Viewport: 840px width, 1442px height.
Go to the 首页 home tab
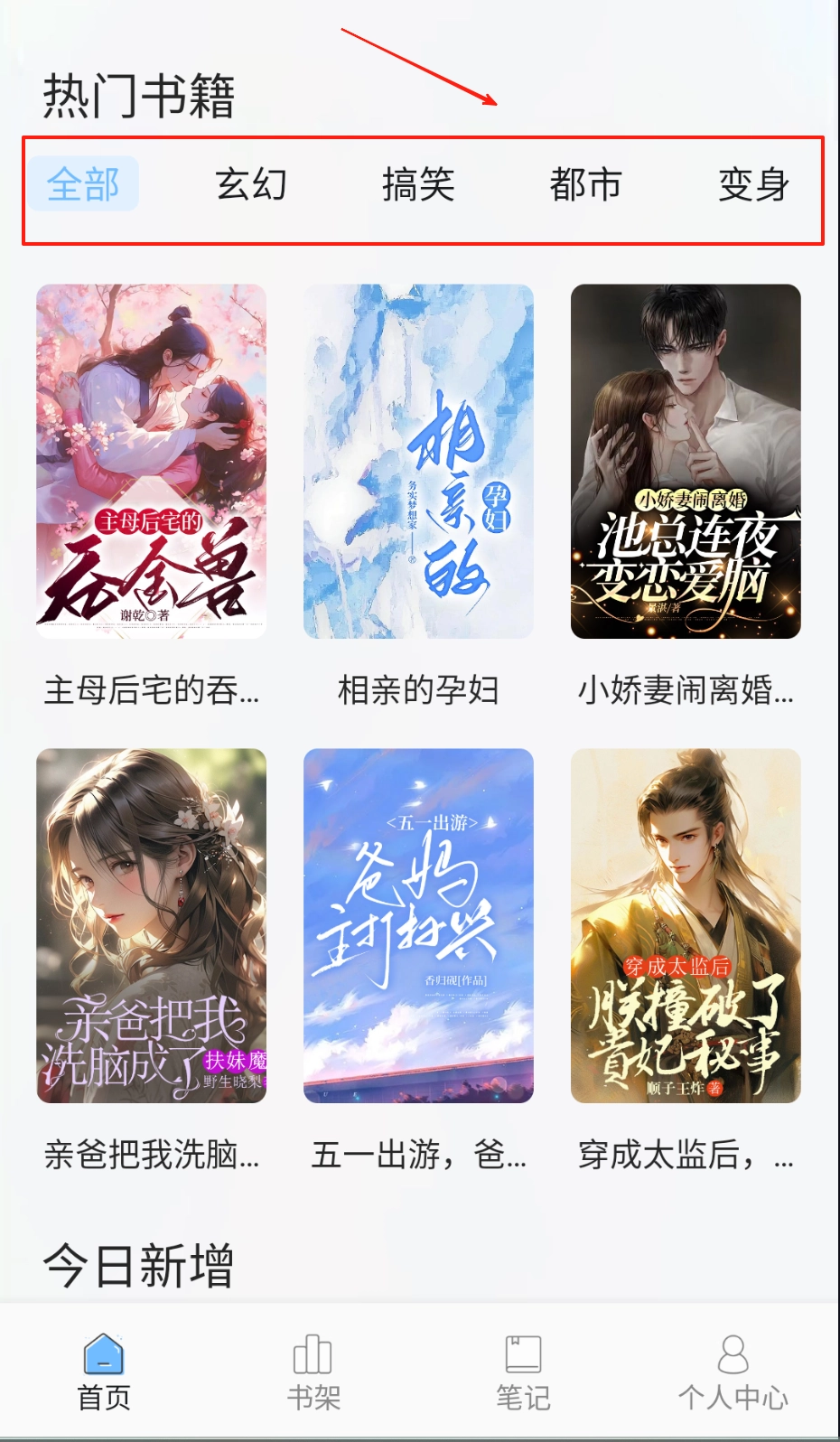point(104,1372)
